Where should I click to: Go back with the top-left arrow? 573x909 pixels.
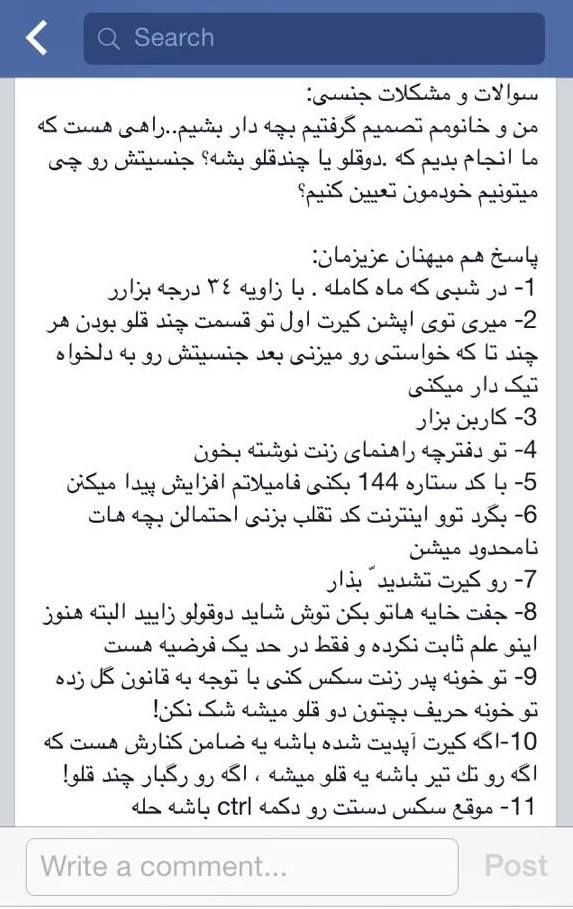(x=36, y=38)
